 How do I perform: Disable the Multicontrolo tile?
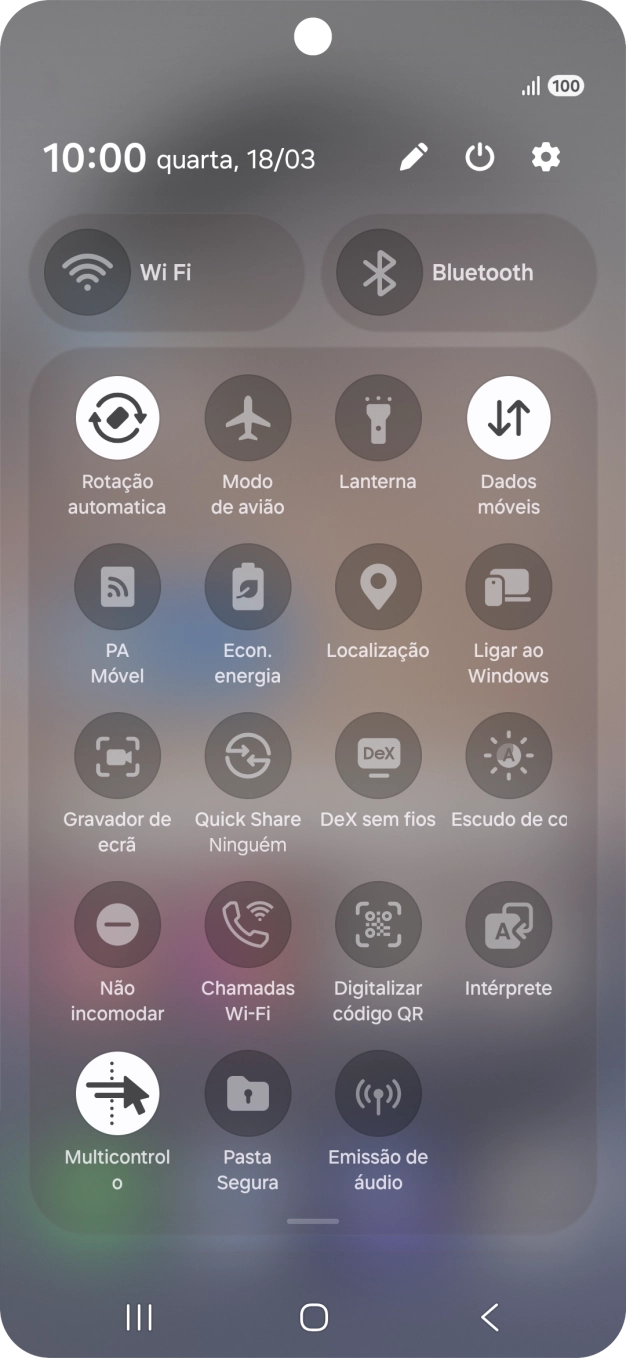(117, 1094)
